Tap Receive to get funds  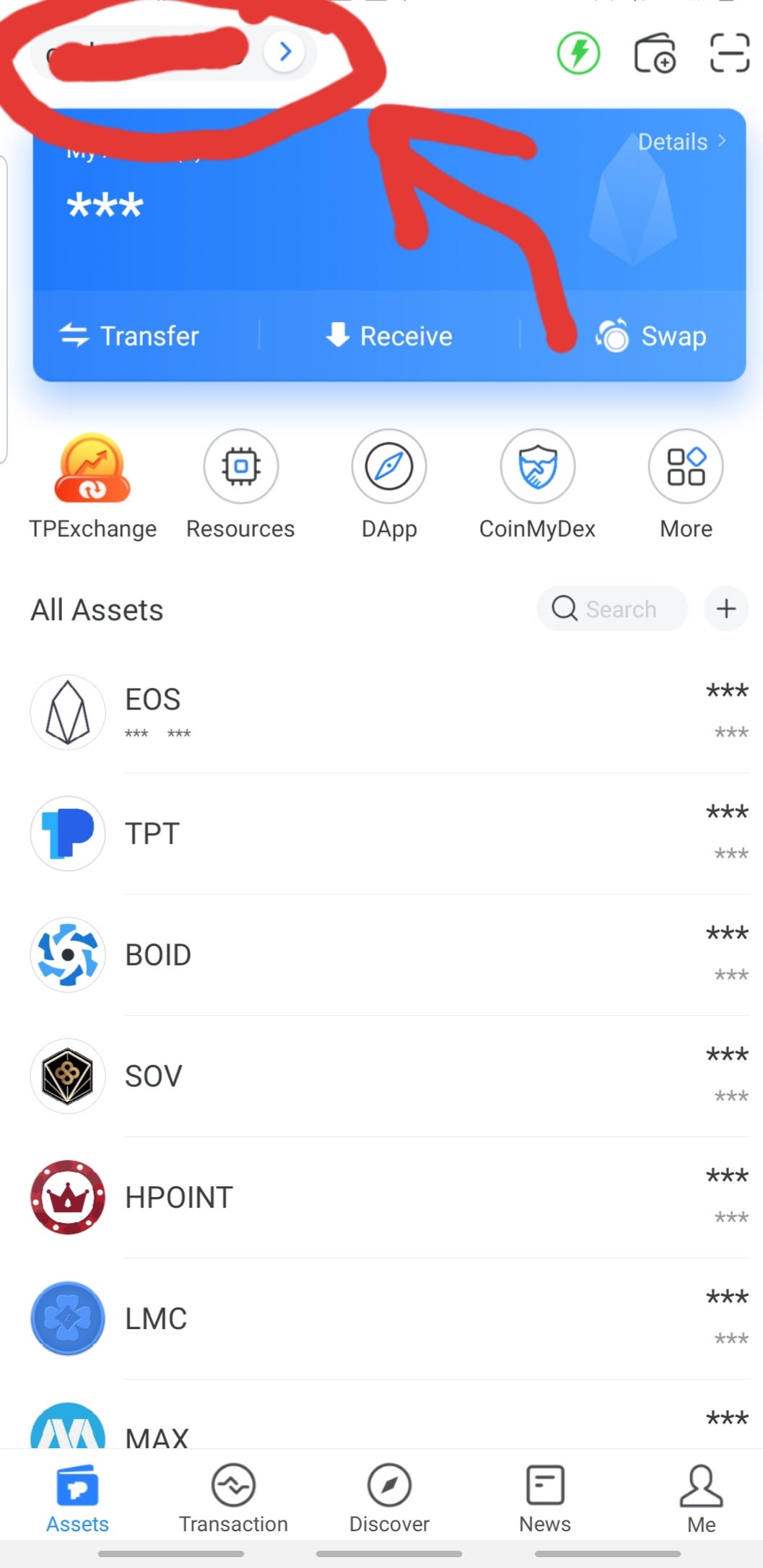(x=390, y=336)
